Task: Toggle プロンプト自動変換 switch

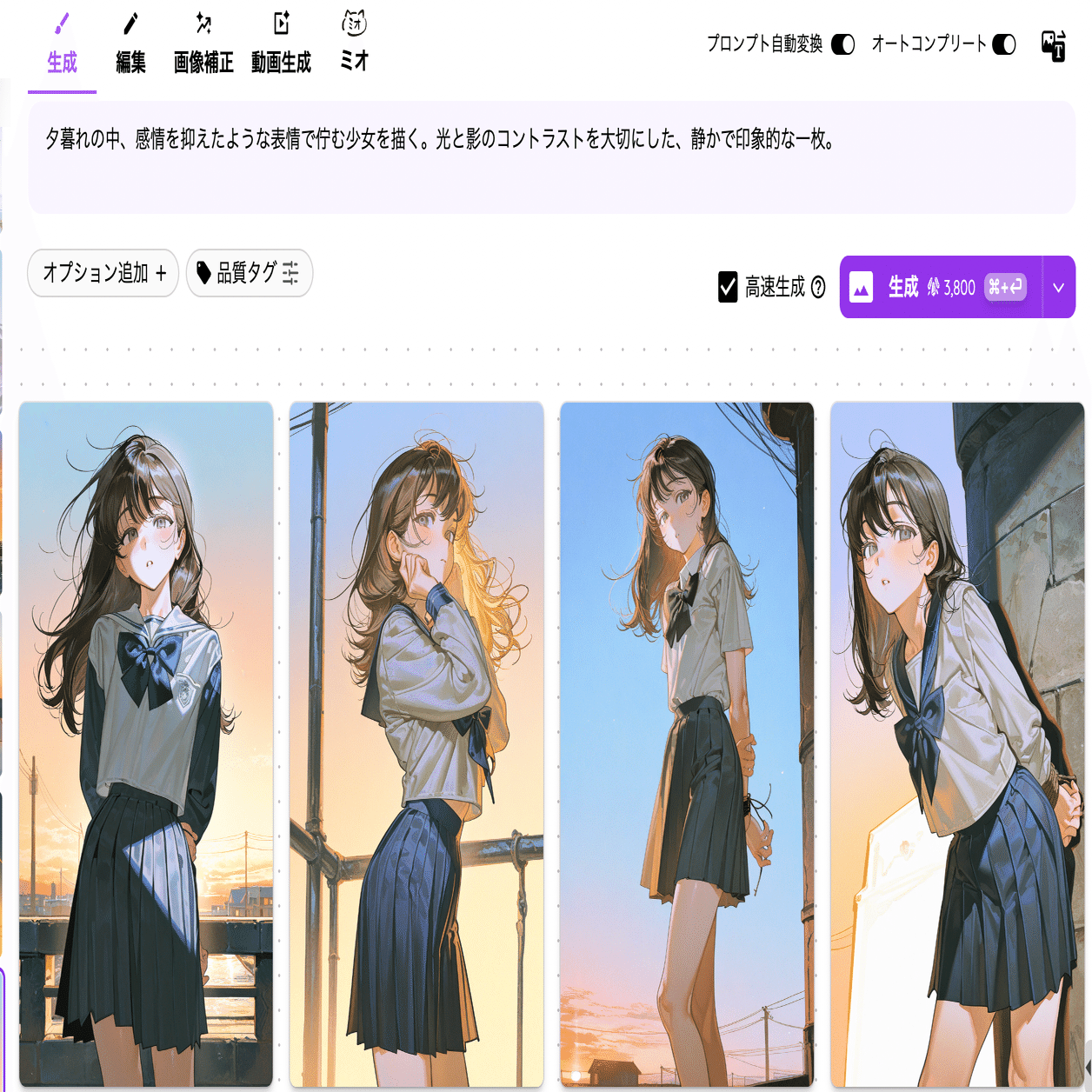Action: click(842, 44)
